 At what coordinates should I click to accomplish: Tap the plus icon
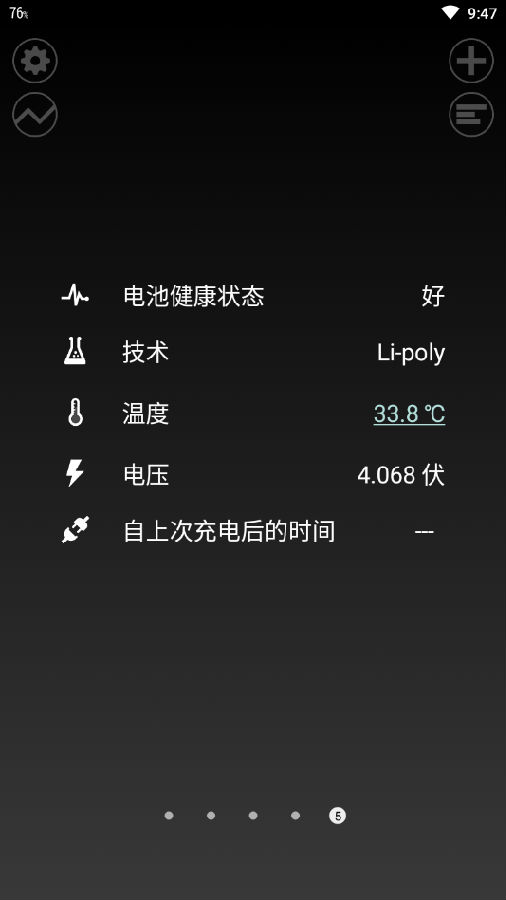(471, 61)
